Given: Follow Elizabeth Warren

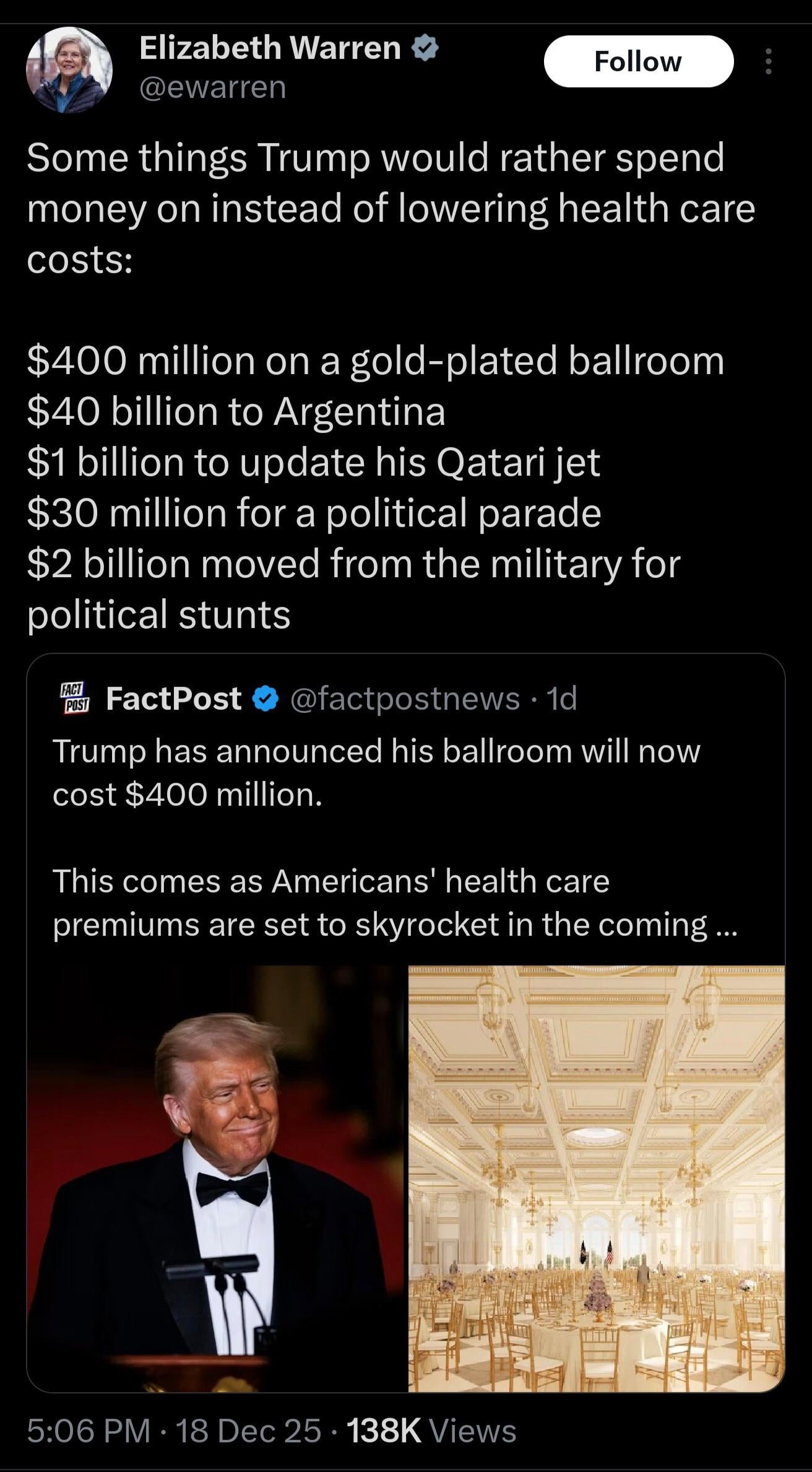Looking at the screenshot, I should [638, 61].
